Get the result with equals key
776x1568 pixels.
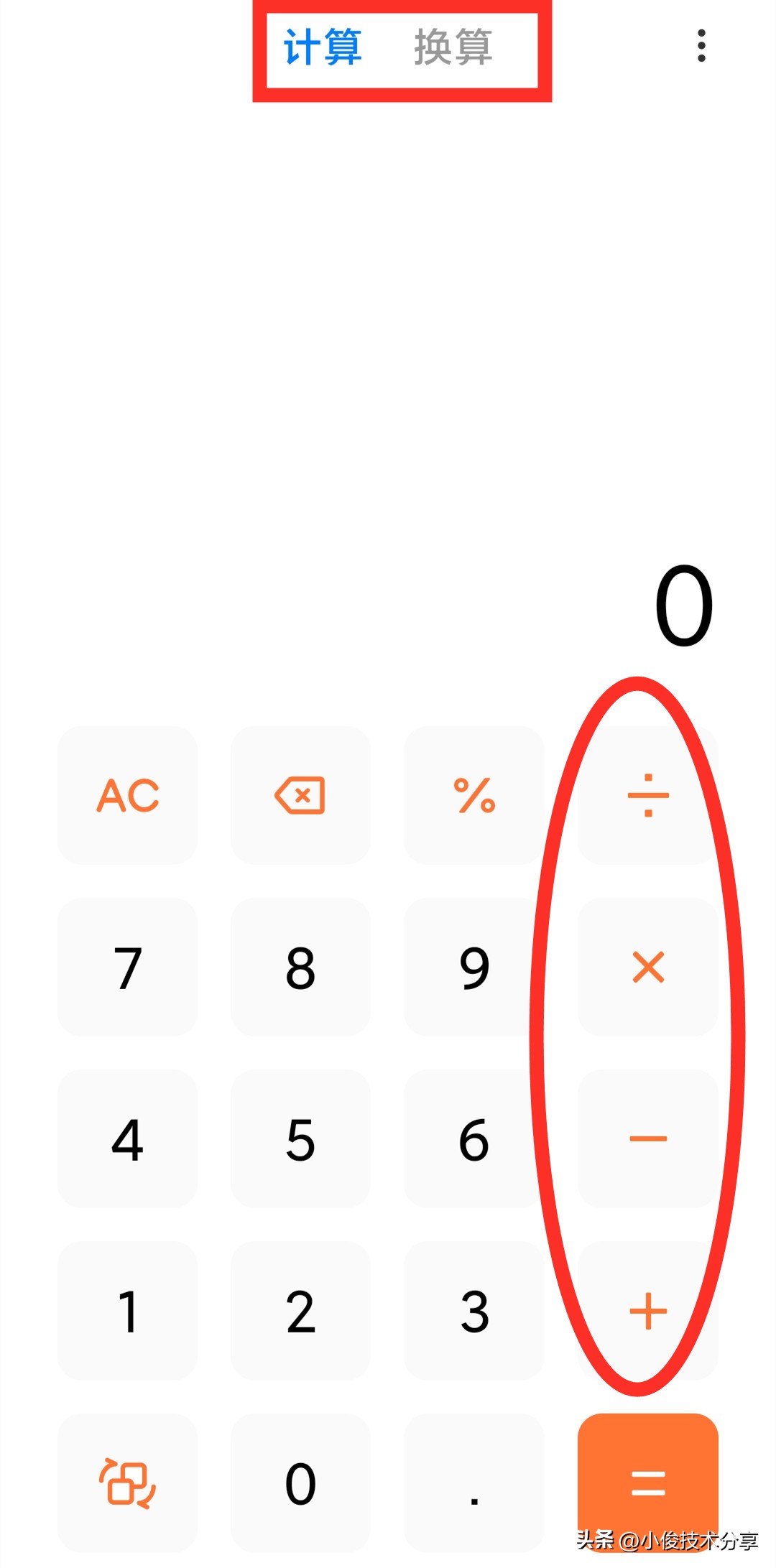point(648,1482)
